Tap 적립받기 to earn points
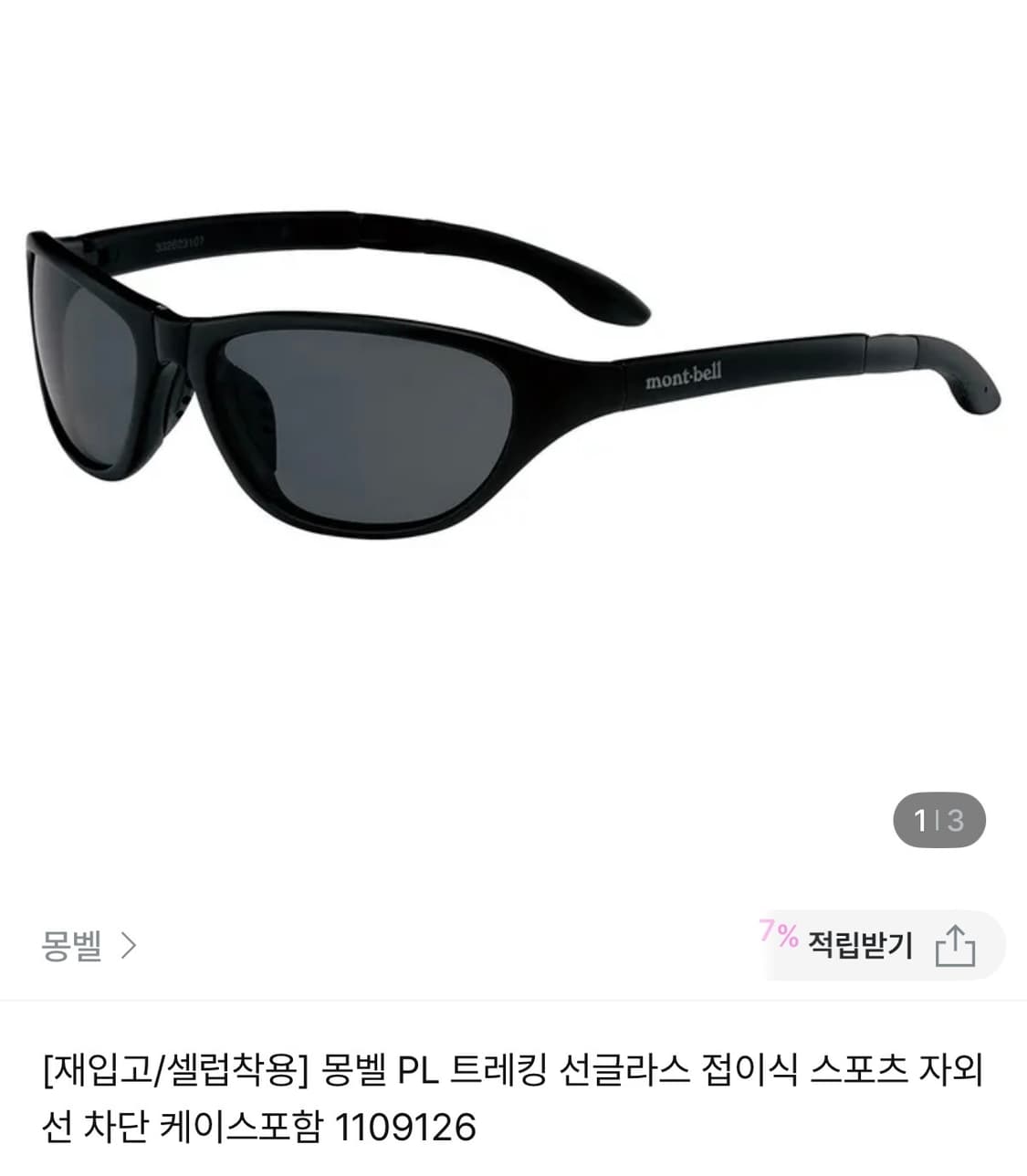This screenshot has width=1027, height=1176. [x=858, y=948]
